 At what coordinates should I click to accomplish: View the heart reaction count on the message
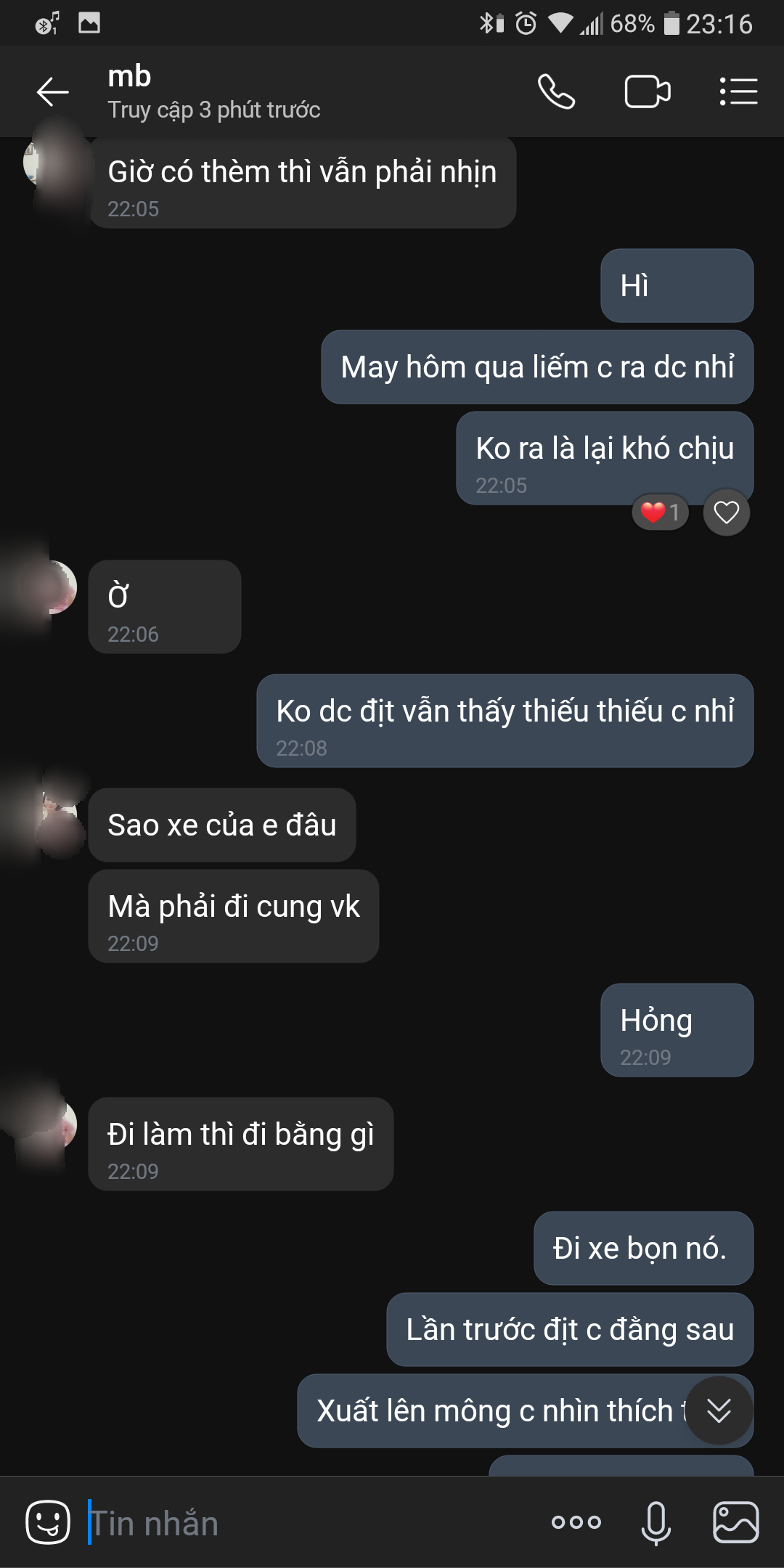click(660, 513)
